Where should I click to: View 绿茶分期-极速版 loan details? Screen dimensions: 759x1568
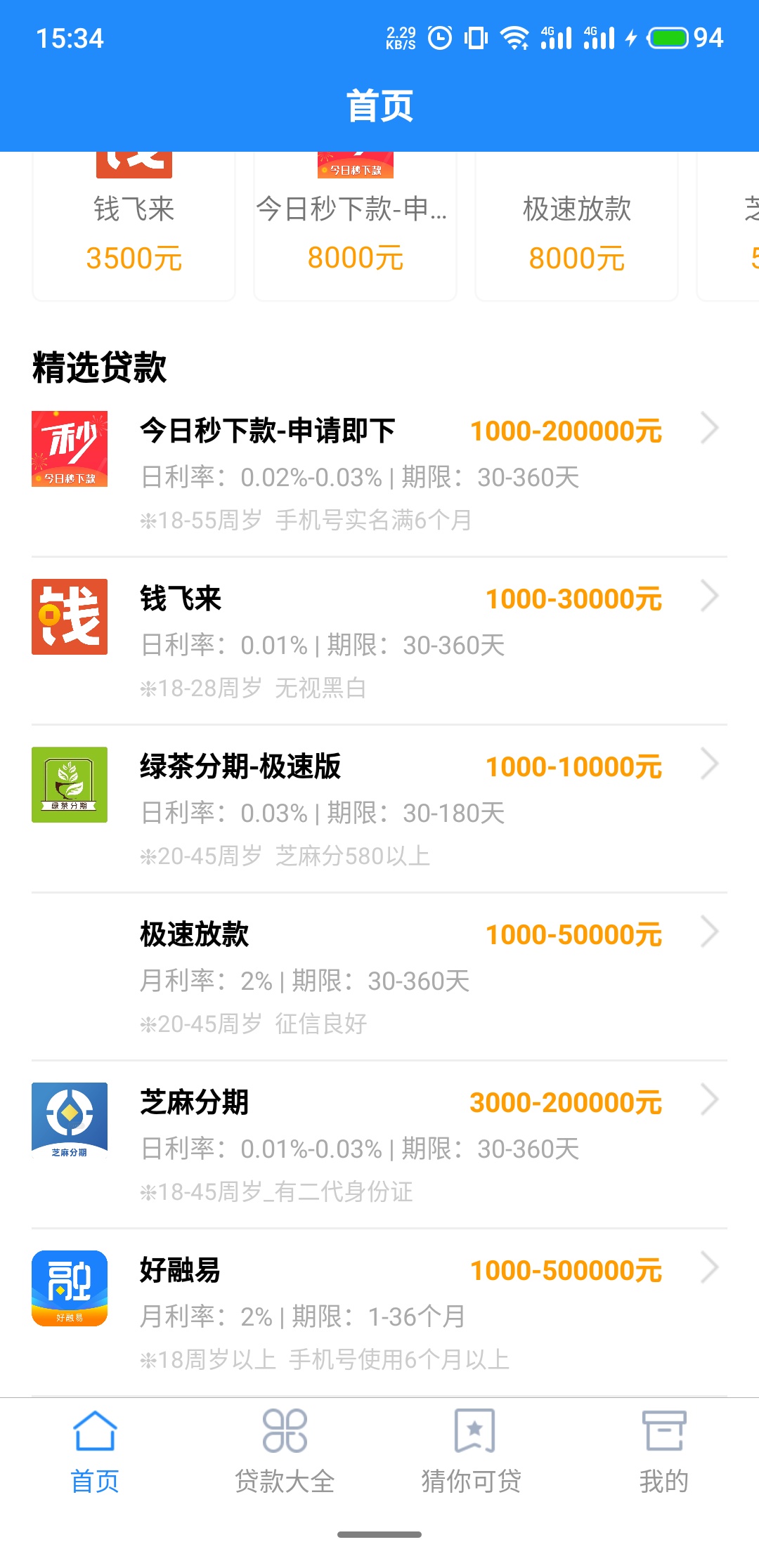379,809
